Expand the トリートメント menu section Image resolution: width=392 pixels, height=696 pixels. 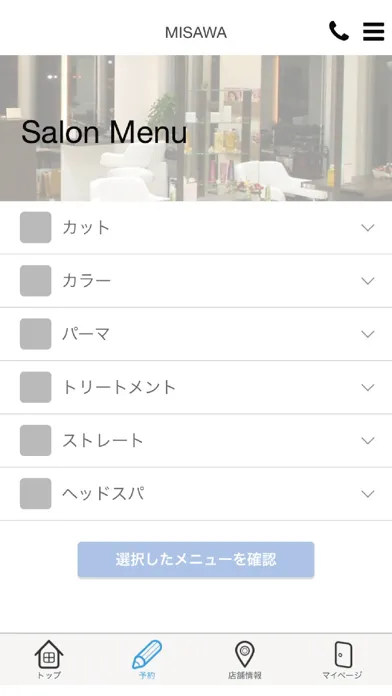(x=196, y=388)
